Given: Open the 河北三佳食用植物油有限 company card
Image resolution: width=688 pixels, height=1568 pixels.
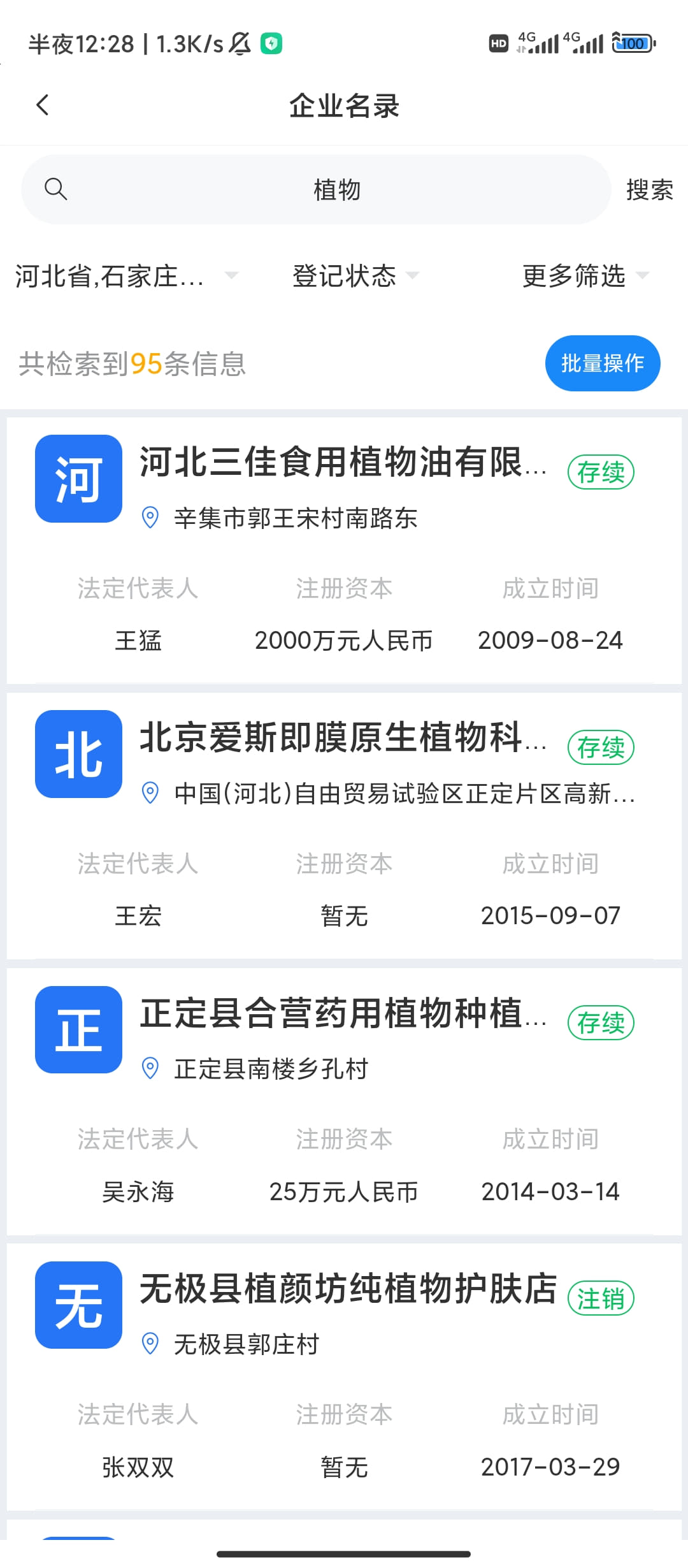Looking at the screenshot, I should click(x=344, y=551).
